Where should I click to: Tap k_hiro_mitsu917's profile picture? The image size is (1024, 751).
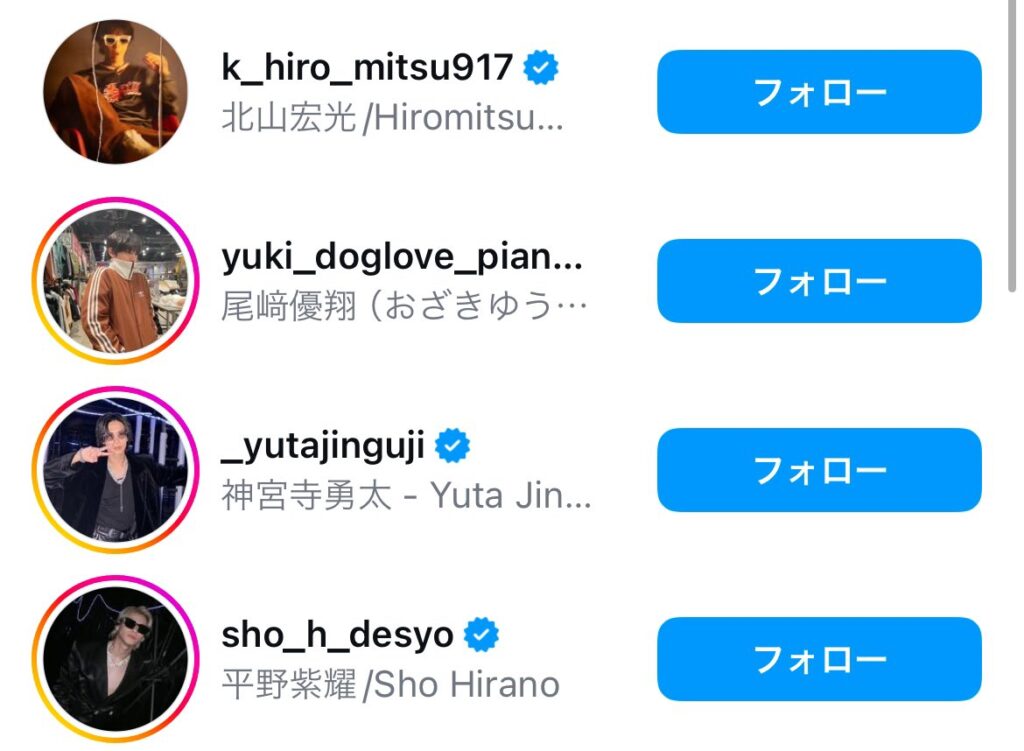(x=116, y=92)
